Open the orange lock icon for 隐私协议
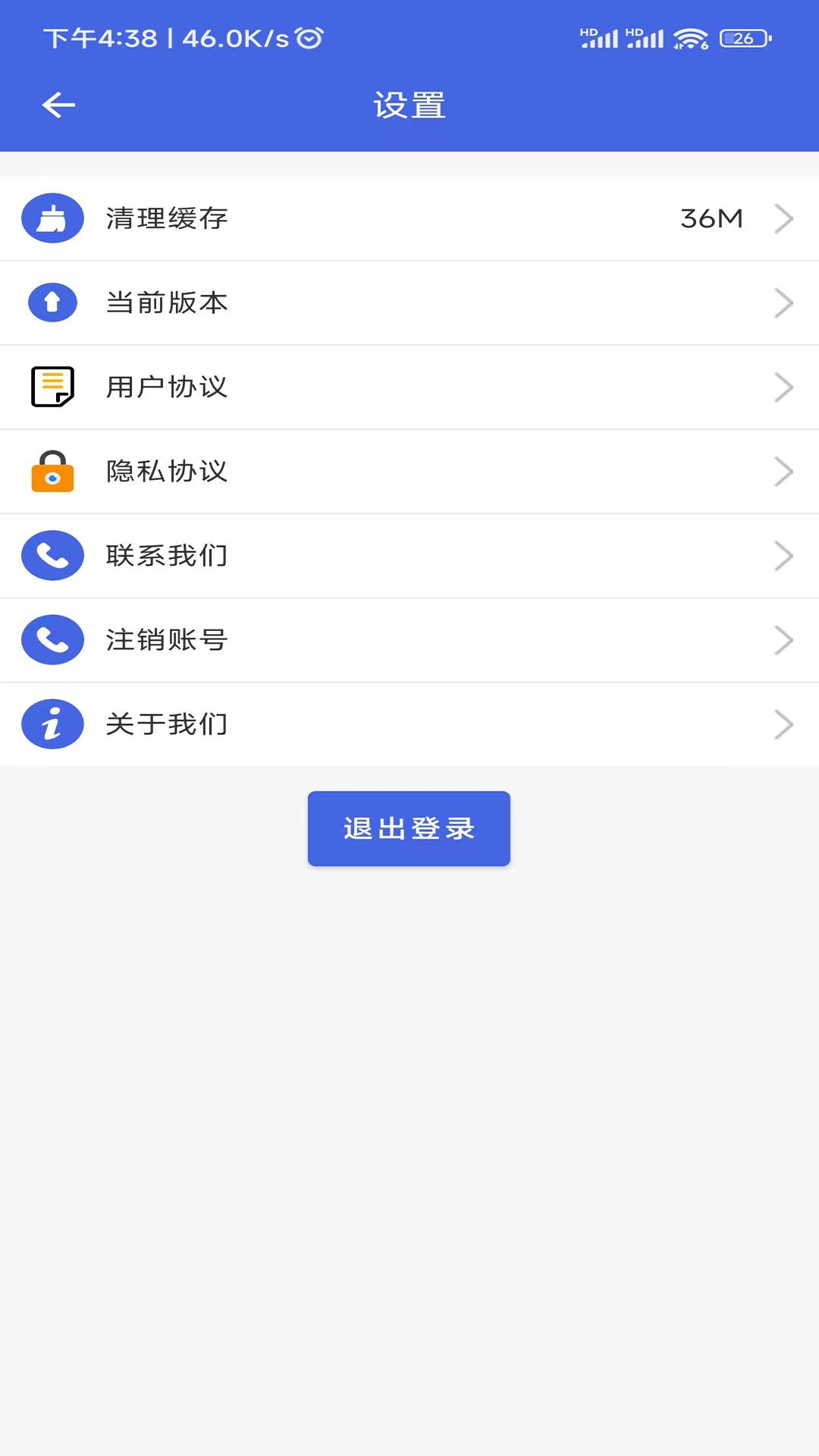The image size is (819, 1456). (52, 471)
